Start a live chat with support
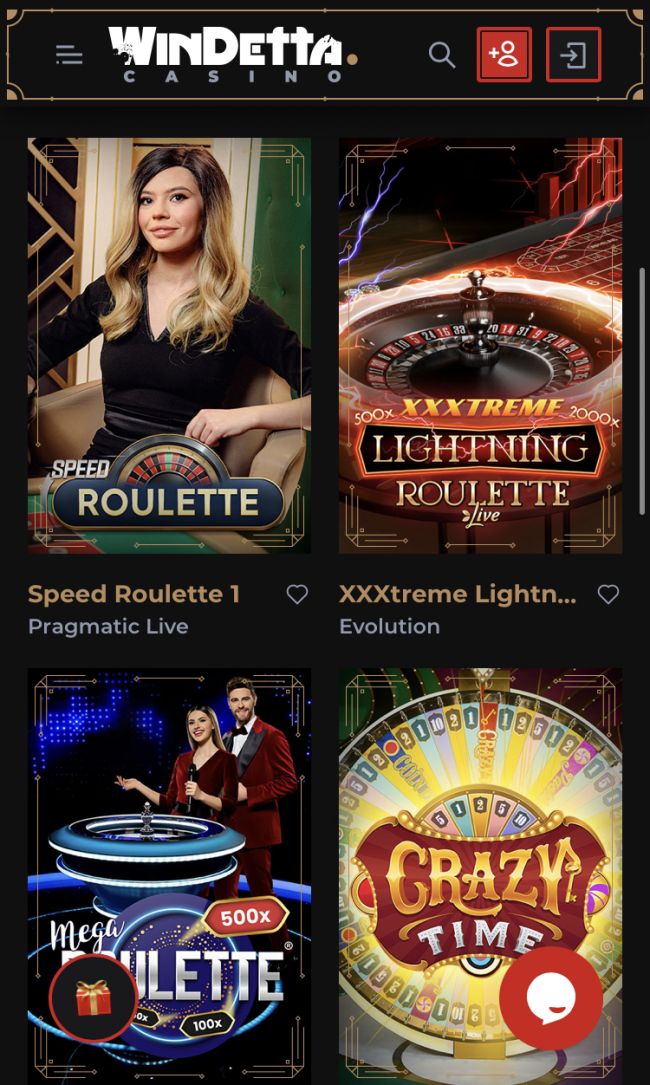The image size is (650, 1085). coord(551,998)
